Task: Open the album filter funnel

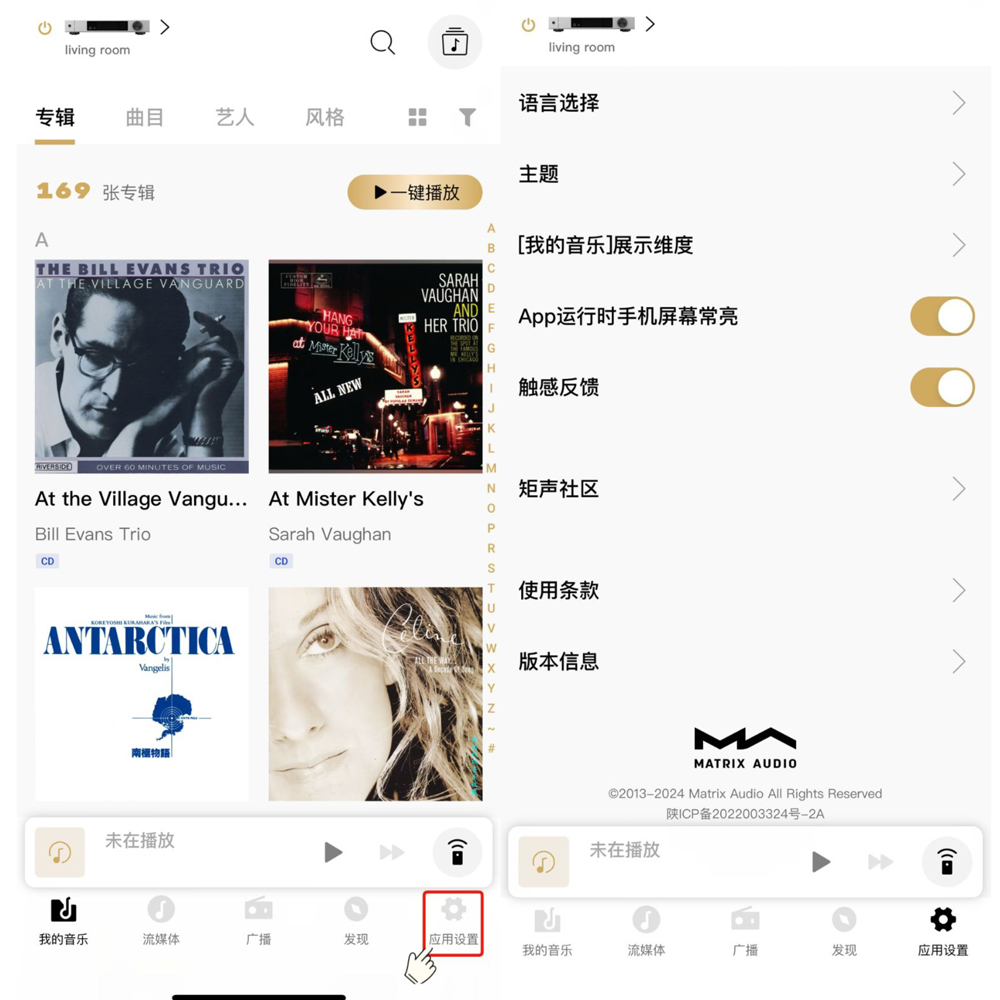Action: coord(467,117)
